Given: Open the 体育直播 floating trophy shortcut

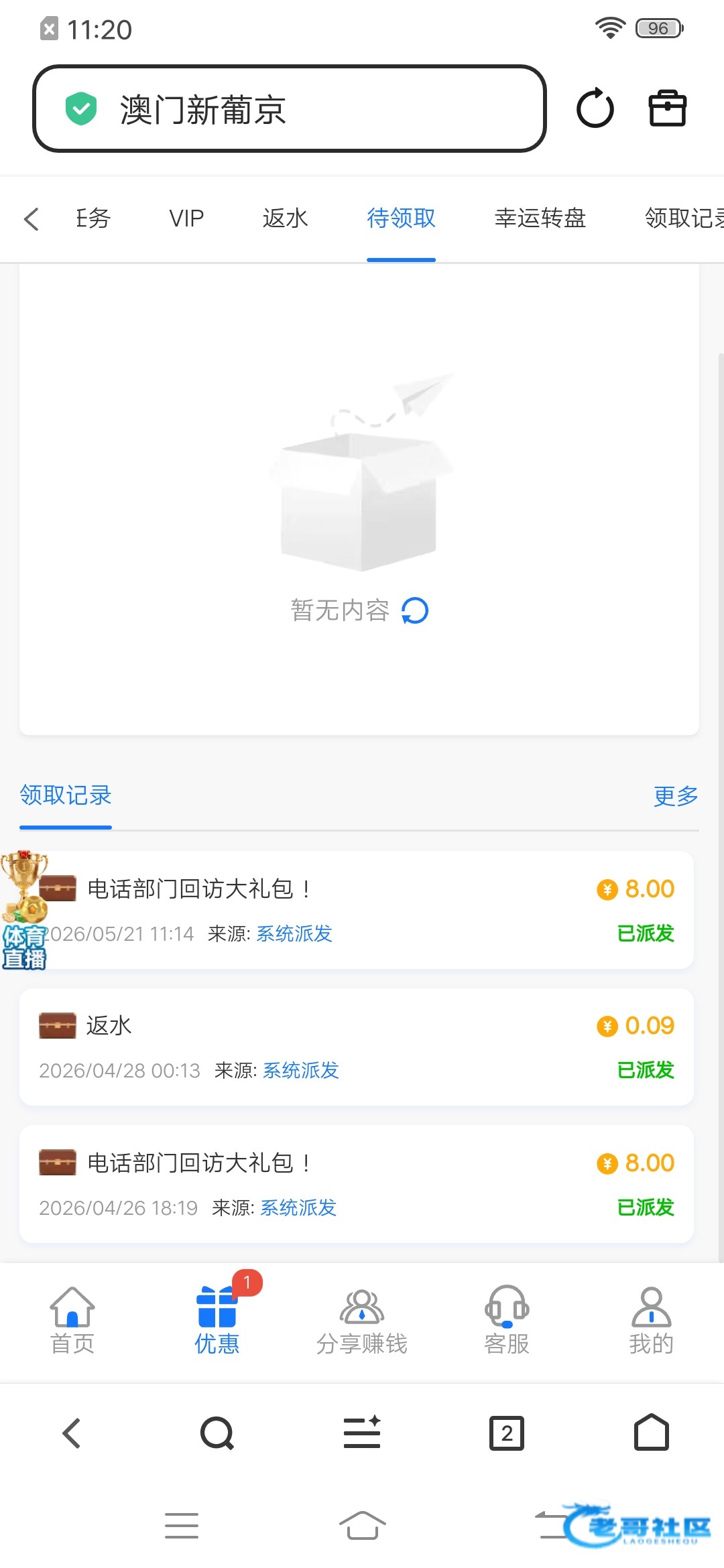Looking at the screenshot, I should tap(25, 910).
